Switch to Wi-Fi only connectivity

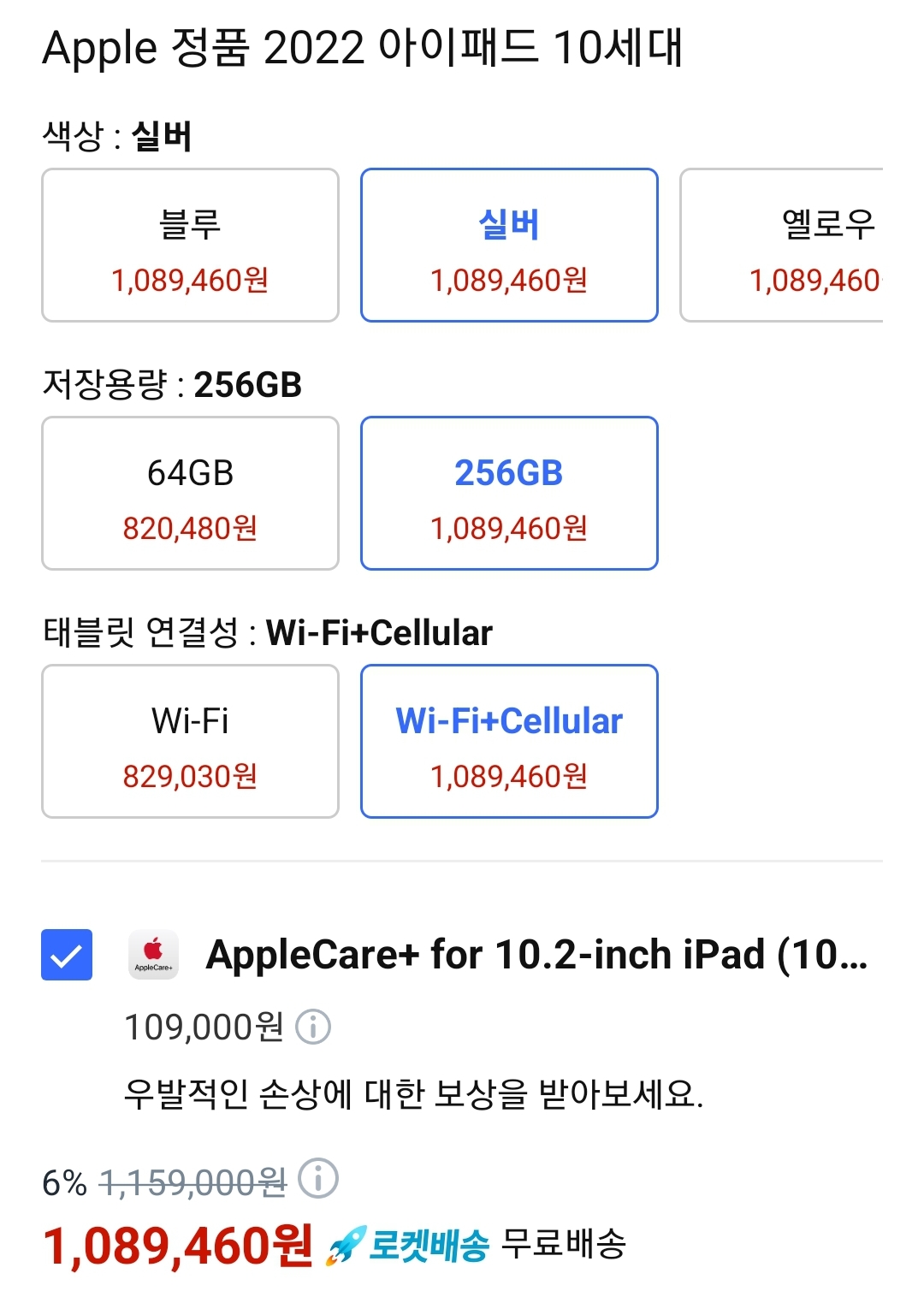[190, 742]
